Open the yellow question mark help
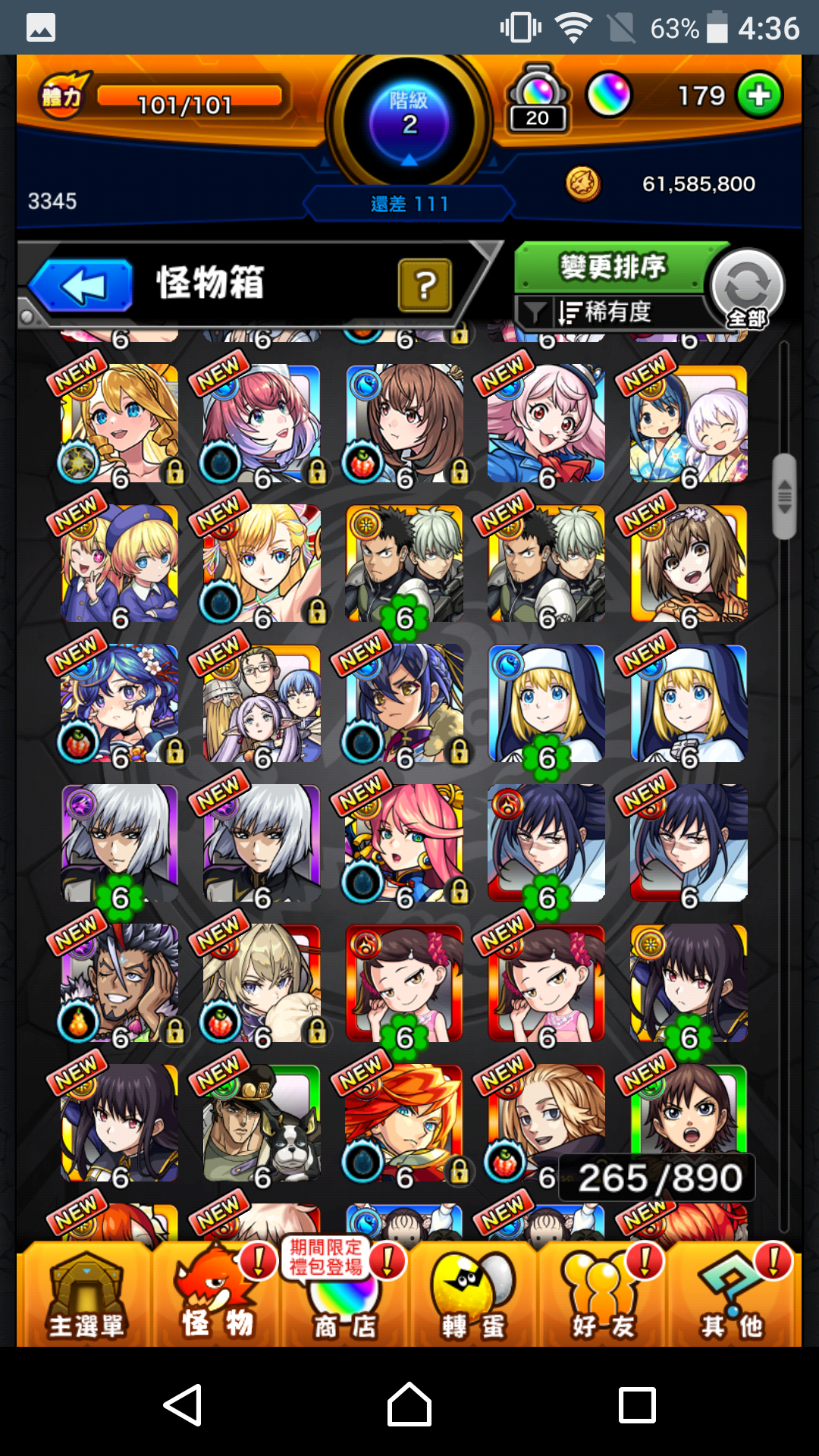Screen dimensions: 819x1456 (425, 285)
